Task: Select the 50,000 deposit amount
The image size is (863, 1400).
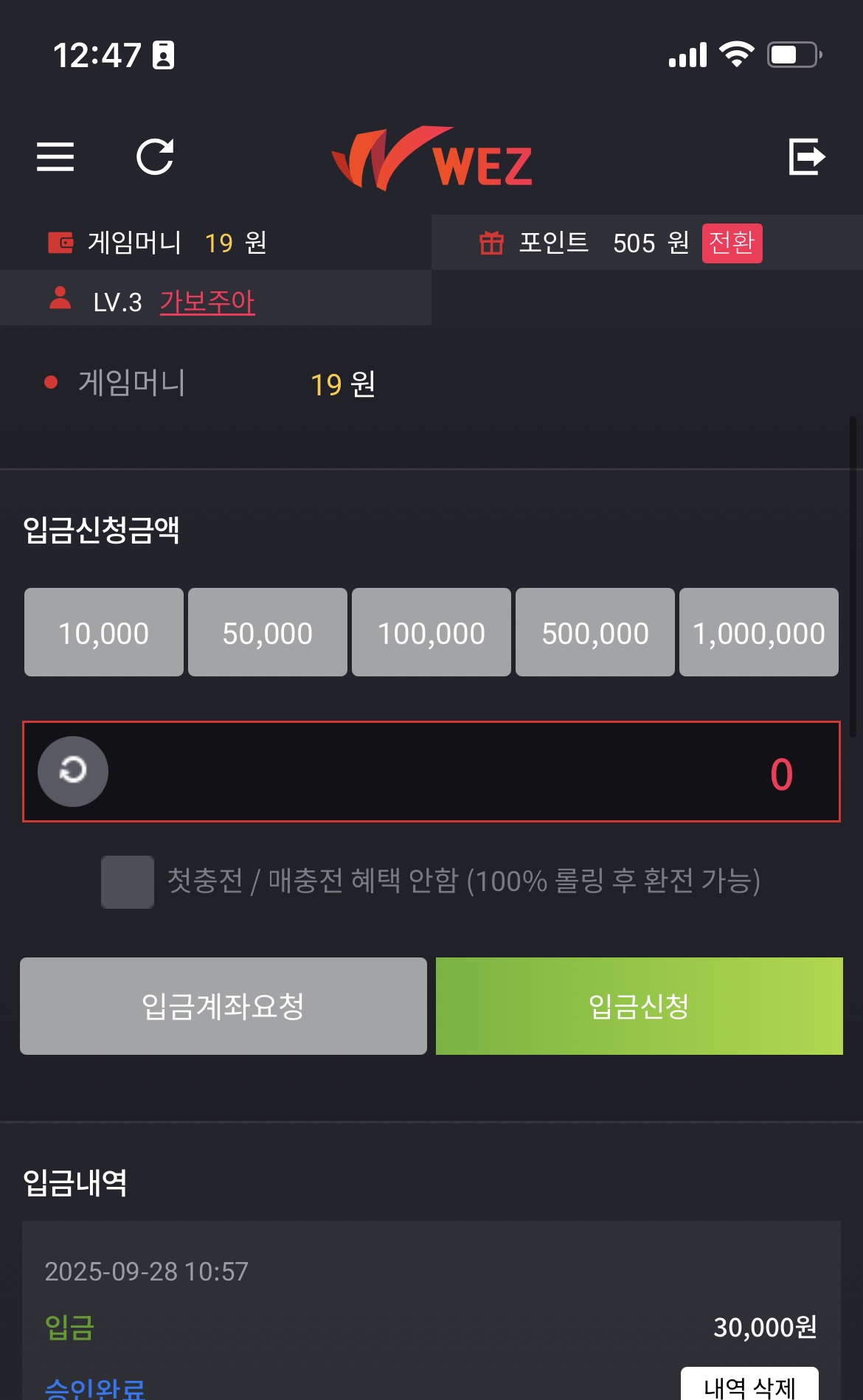Action: tap(268, 633)
